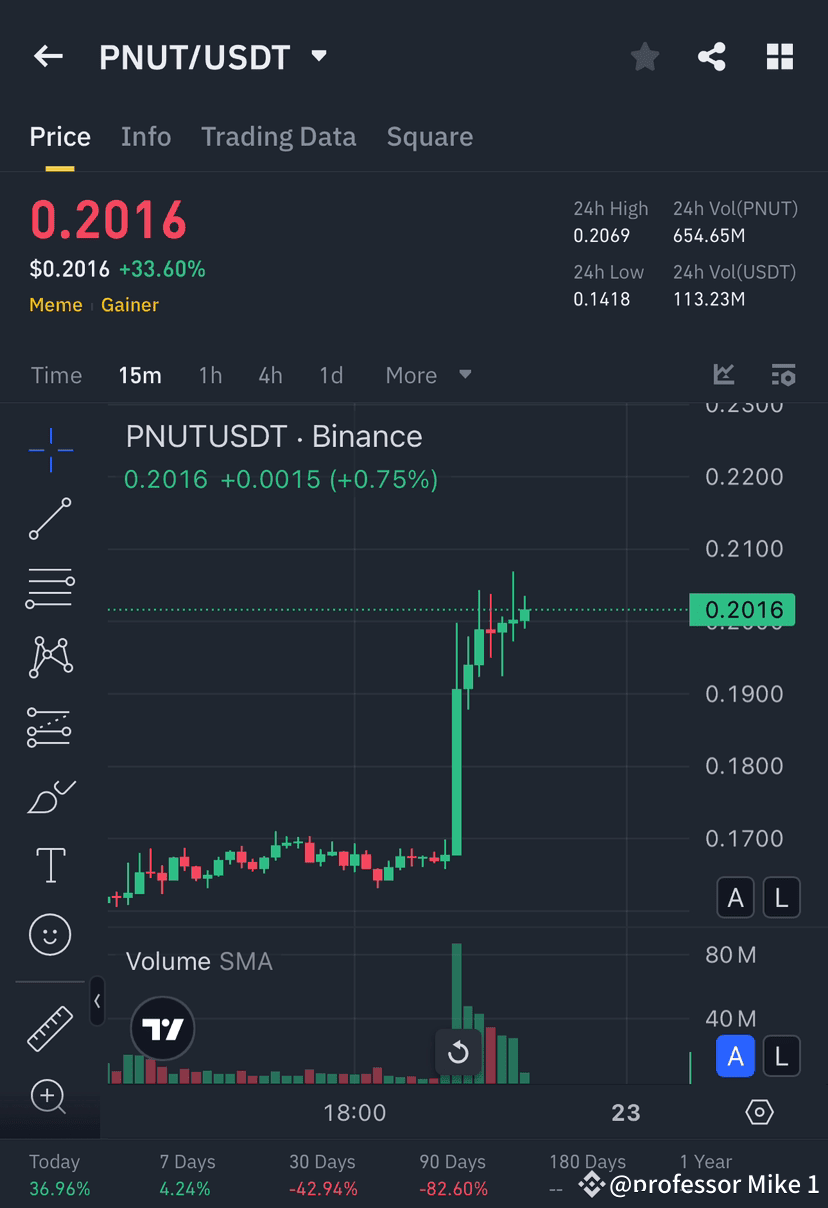Open the parallel lines drawing tool
This screenshot has height=1208, width=828.
click(50, 587)
